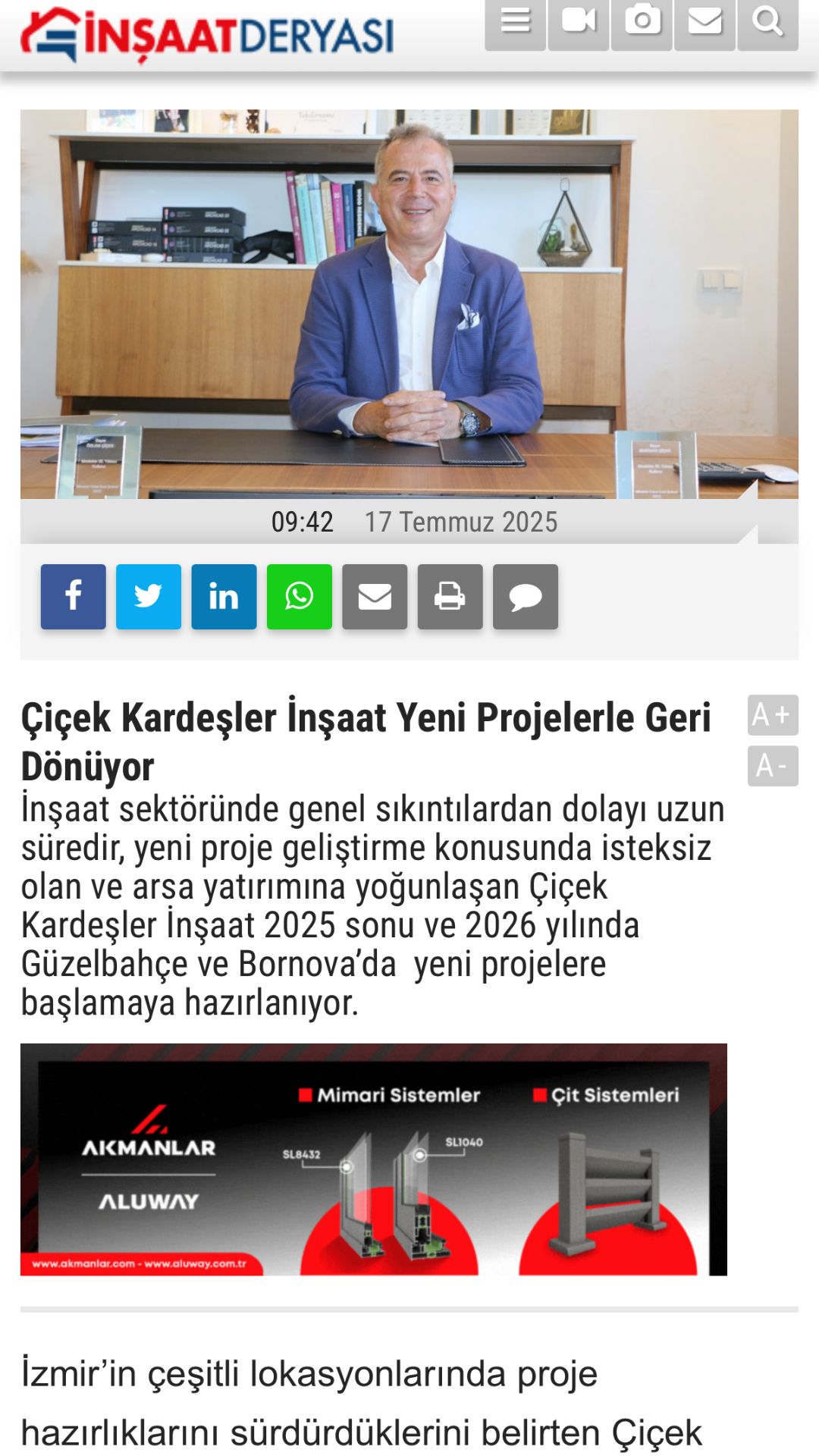Screen dimensions: 819x1456
Task: Open site search
Action: 767,23
